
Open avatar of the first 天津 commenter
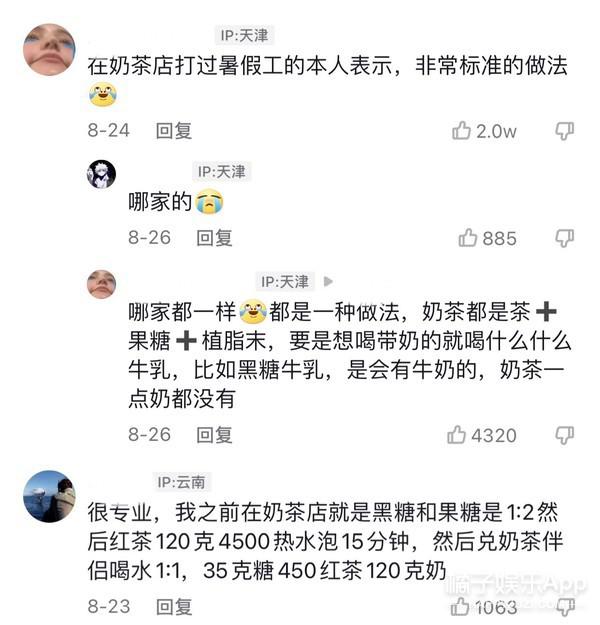click(x=49, y=50)
